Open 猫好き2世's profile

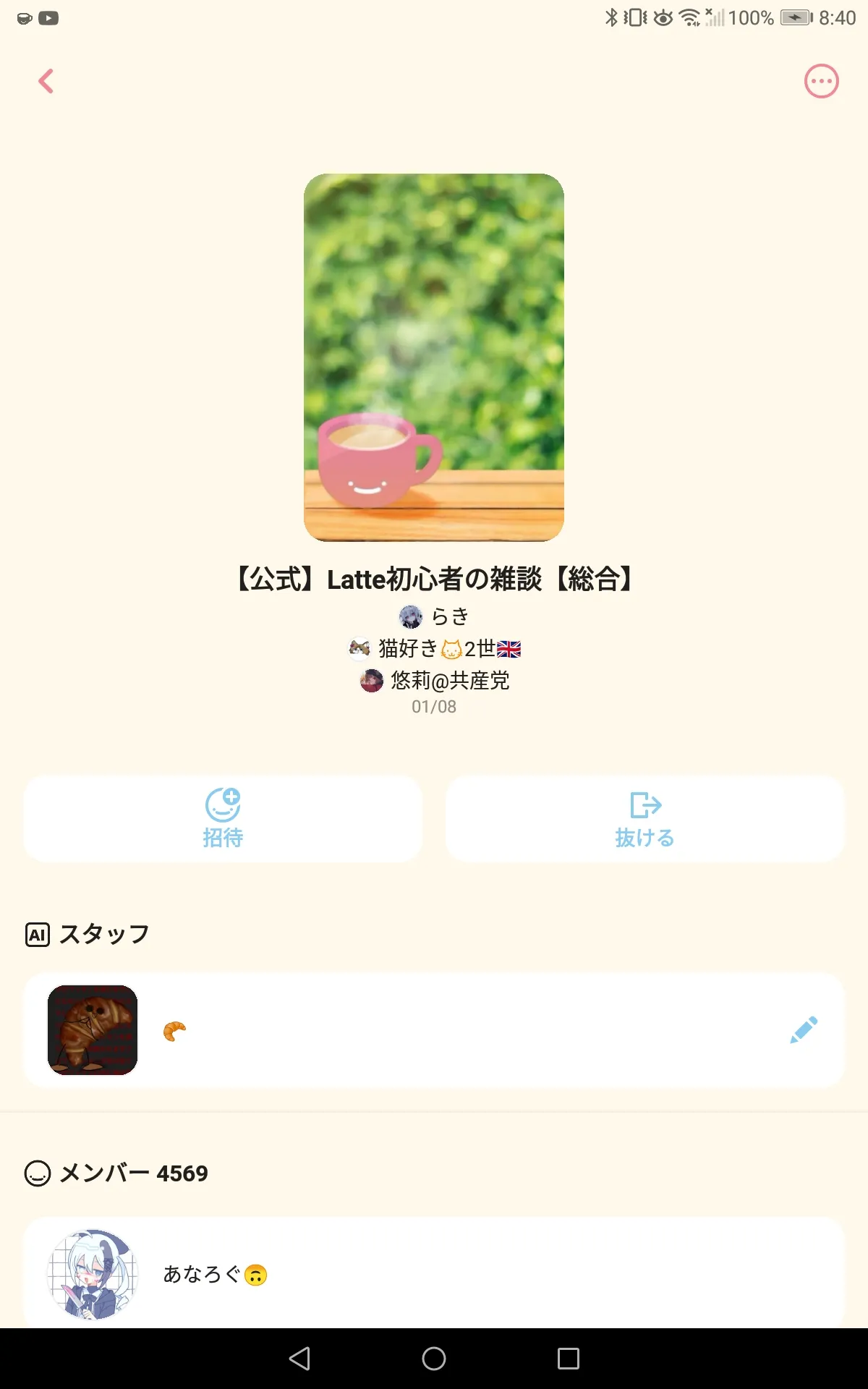pyautogui.click(x=435, y=648)
